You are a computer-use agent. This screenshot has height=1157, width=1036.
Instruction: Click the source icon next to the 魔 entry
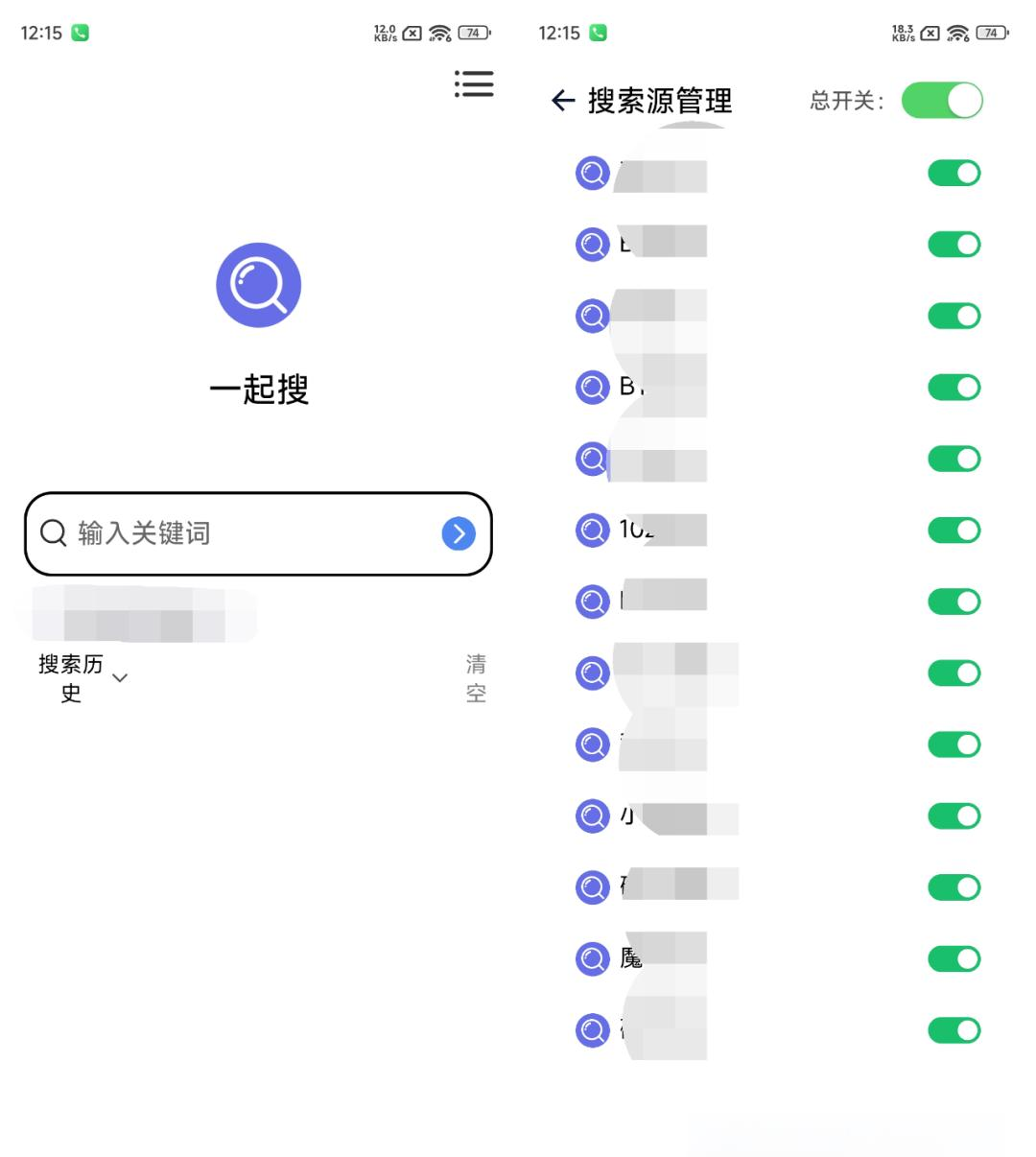[592, 958]
